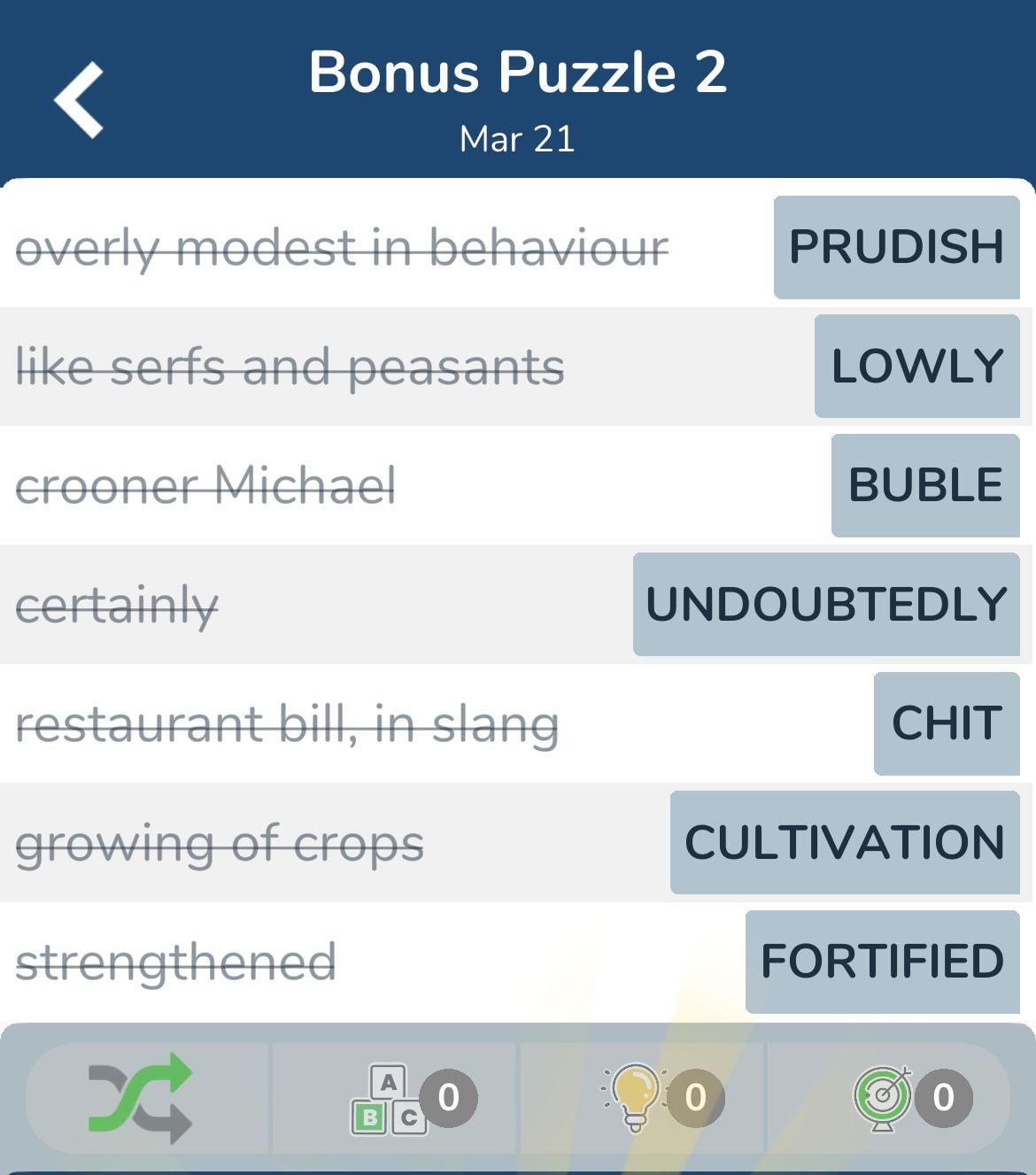
Task: Select the PRUDISH answer tile
Action: [896, 247]
